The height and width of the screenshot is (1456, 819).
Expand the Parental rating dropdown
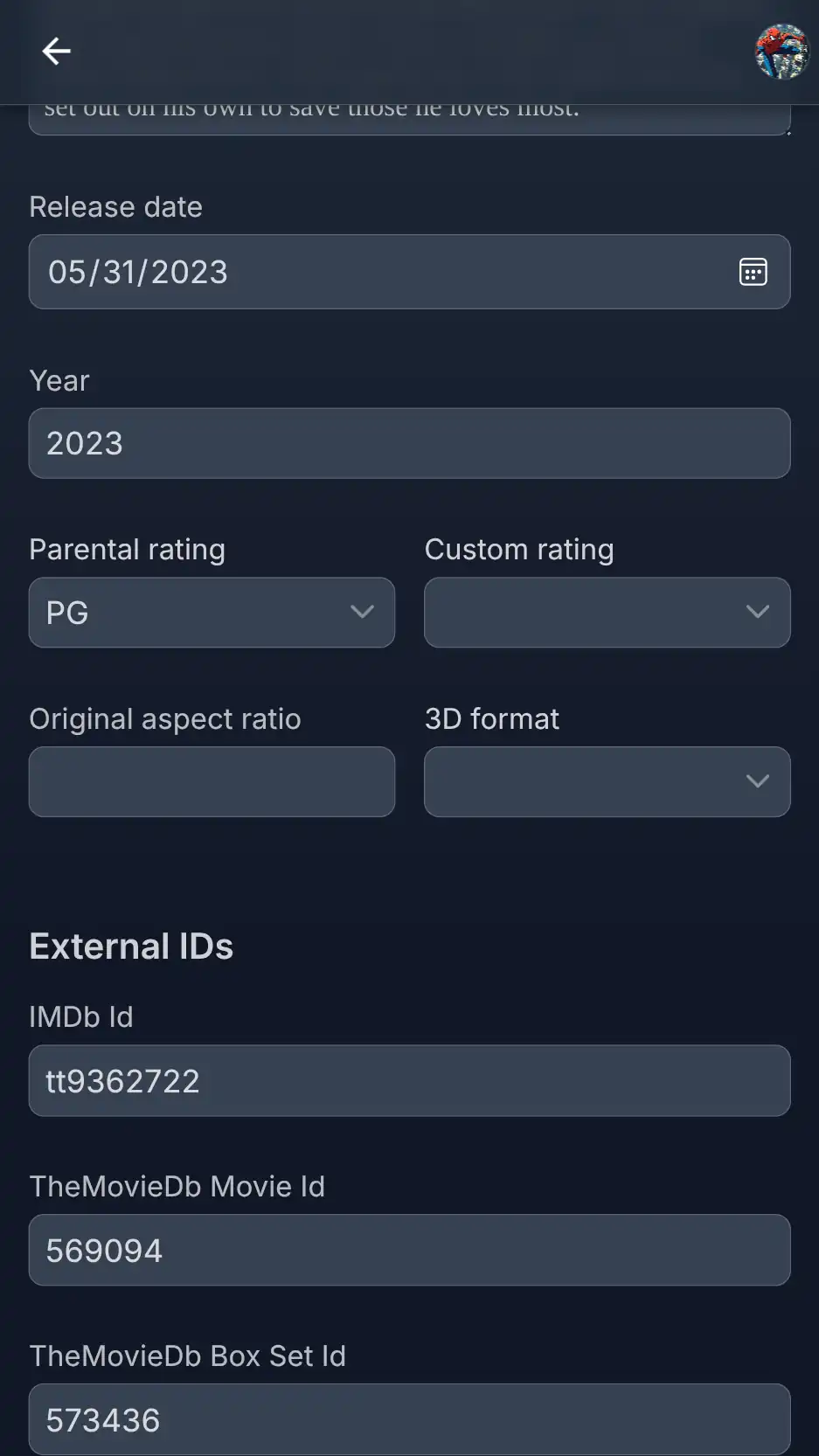click(212, 613)
